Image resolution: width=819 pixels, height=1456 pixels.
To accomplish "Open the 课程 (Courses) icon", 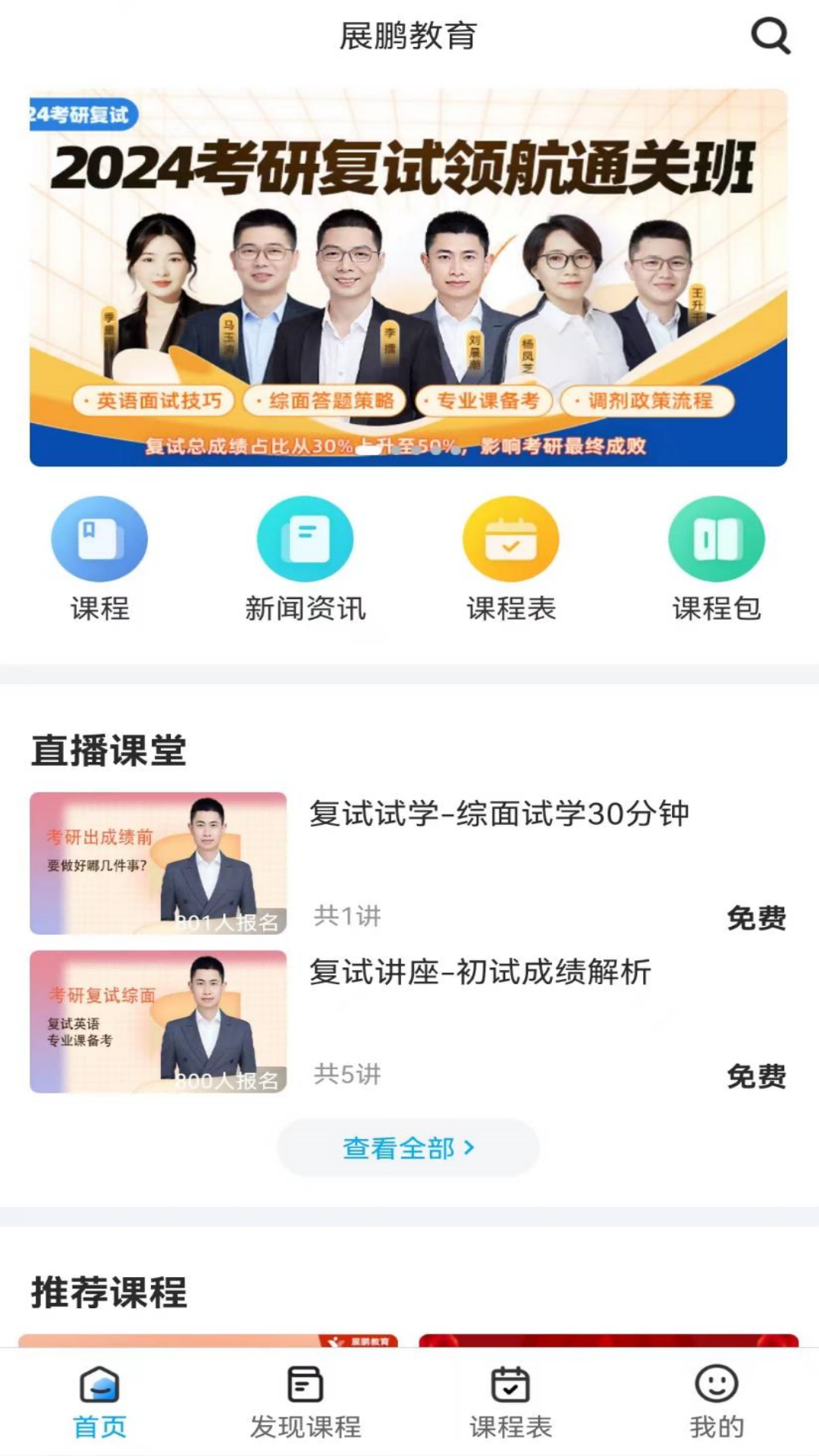I will pyautogui.click(x=99, y=538).
